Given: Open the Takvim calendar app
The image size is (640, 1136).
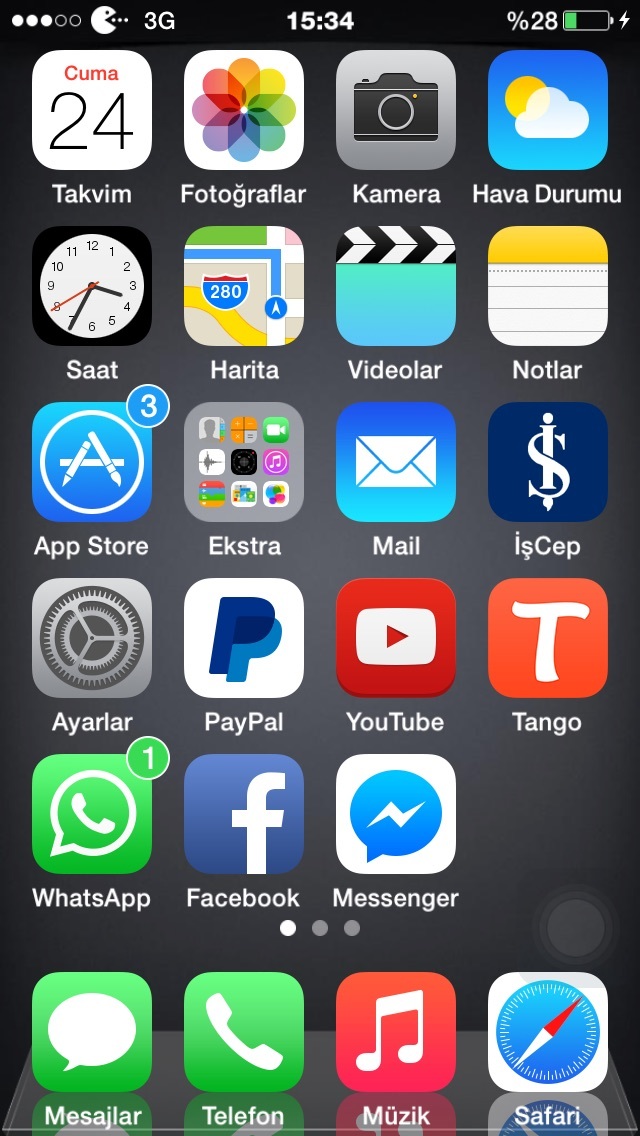Looking at the screenshot, I should click(92, 109).
